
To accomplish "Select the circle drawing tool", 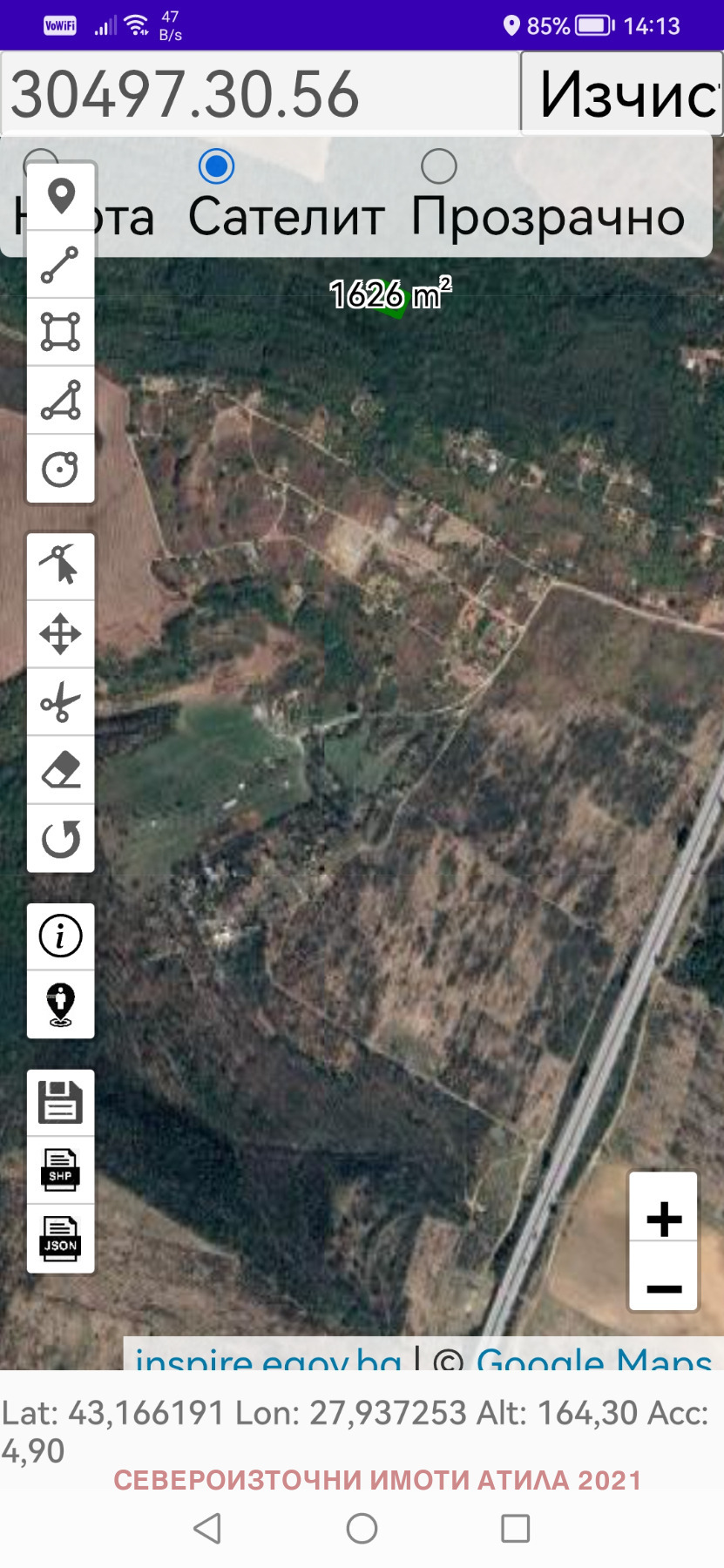I will (x=61, y=469).
